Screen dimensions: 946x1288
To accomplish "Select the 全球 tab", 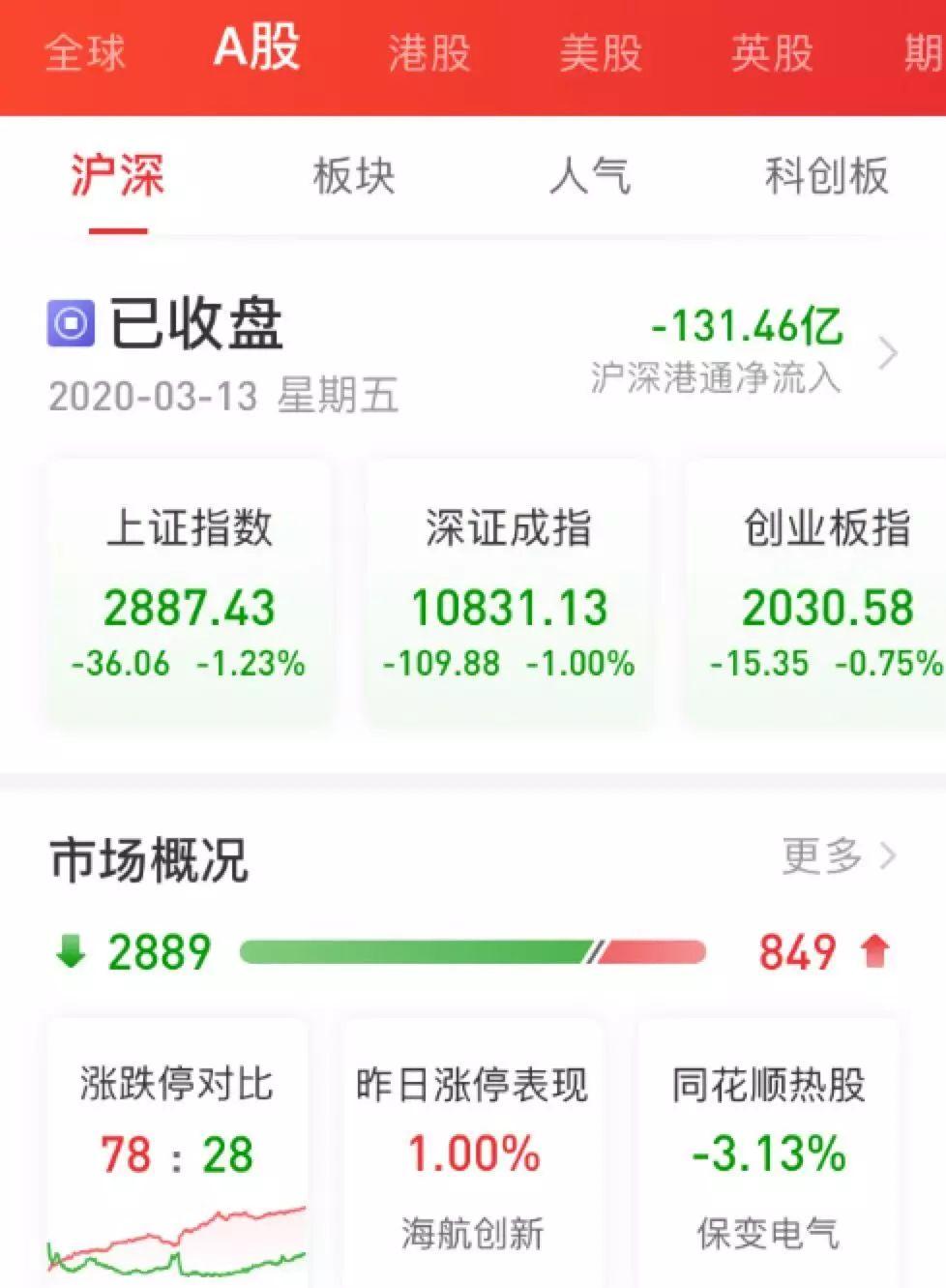I will [85, 54].
